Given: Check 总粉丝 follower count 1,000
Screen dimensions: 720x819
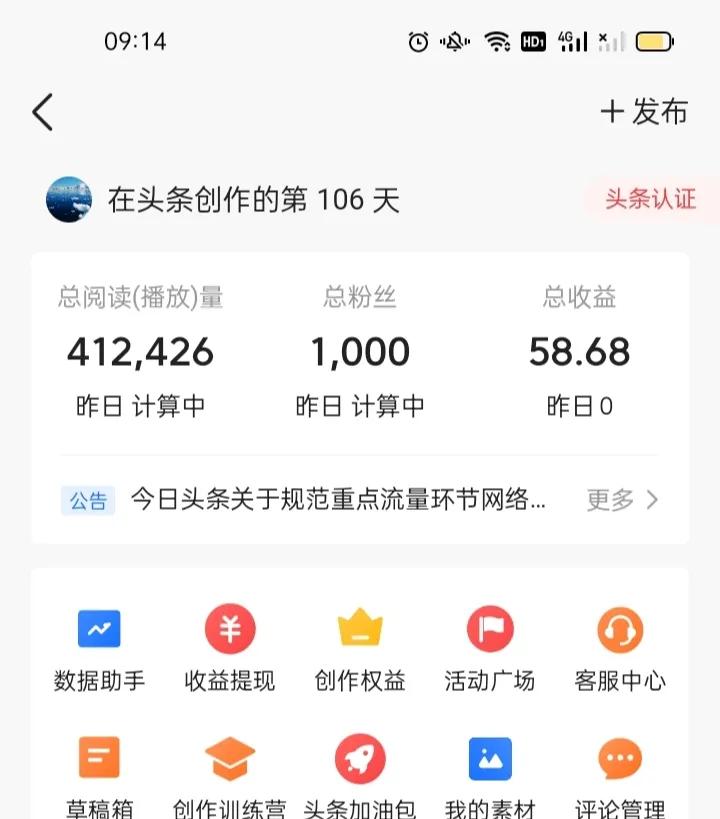Looking at the screenshot, I should coord(360,351).
